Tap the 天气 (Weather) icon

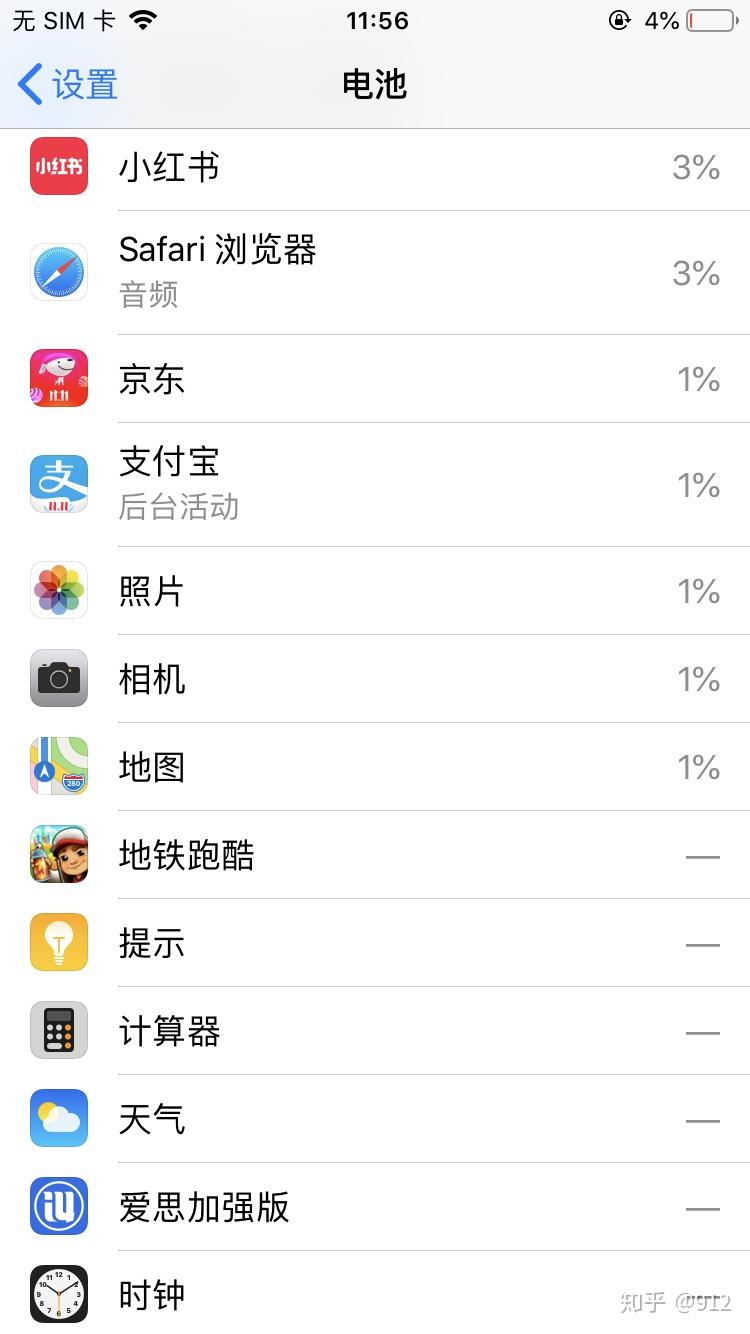click(58, 1119)
